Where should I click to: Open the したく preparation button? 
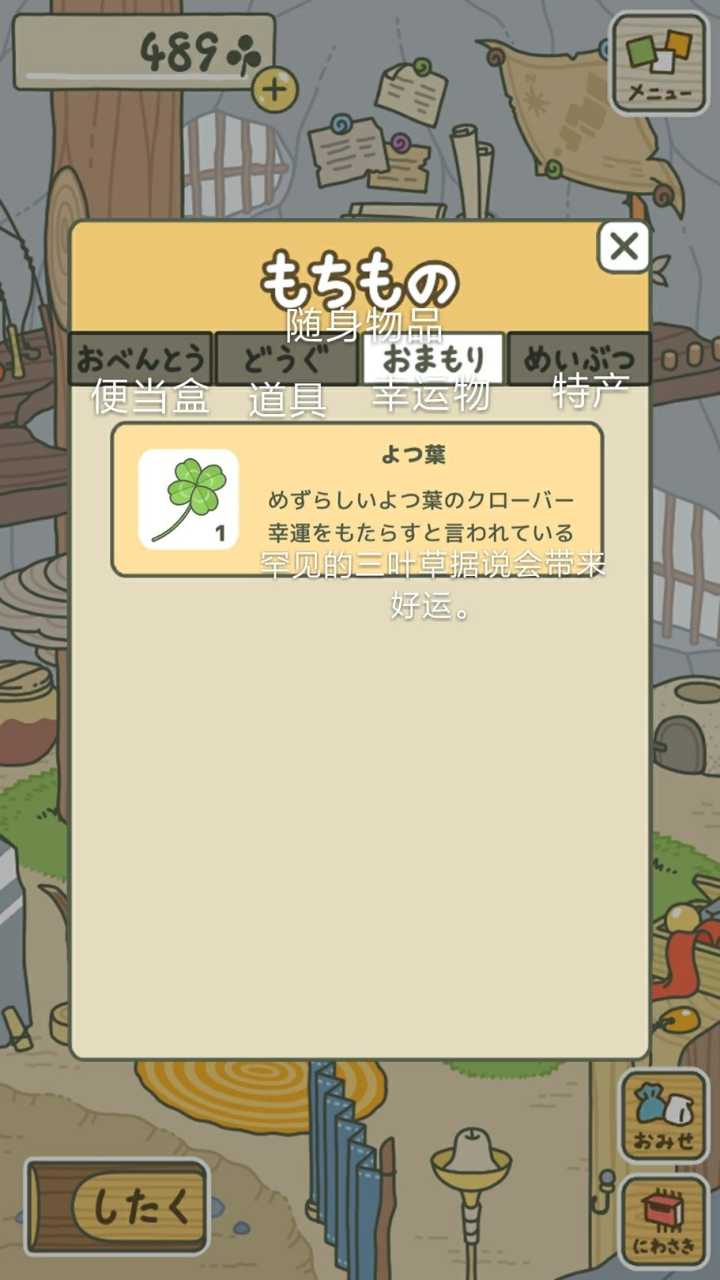click(118, 1207)
